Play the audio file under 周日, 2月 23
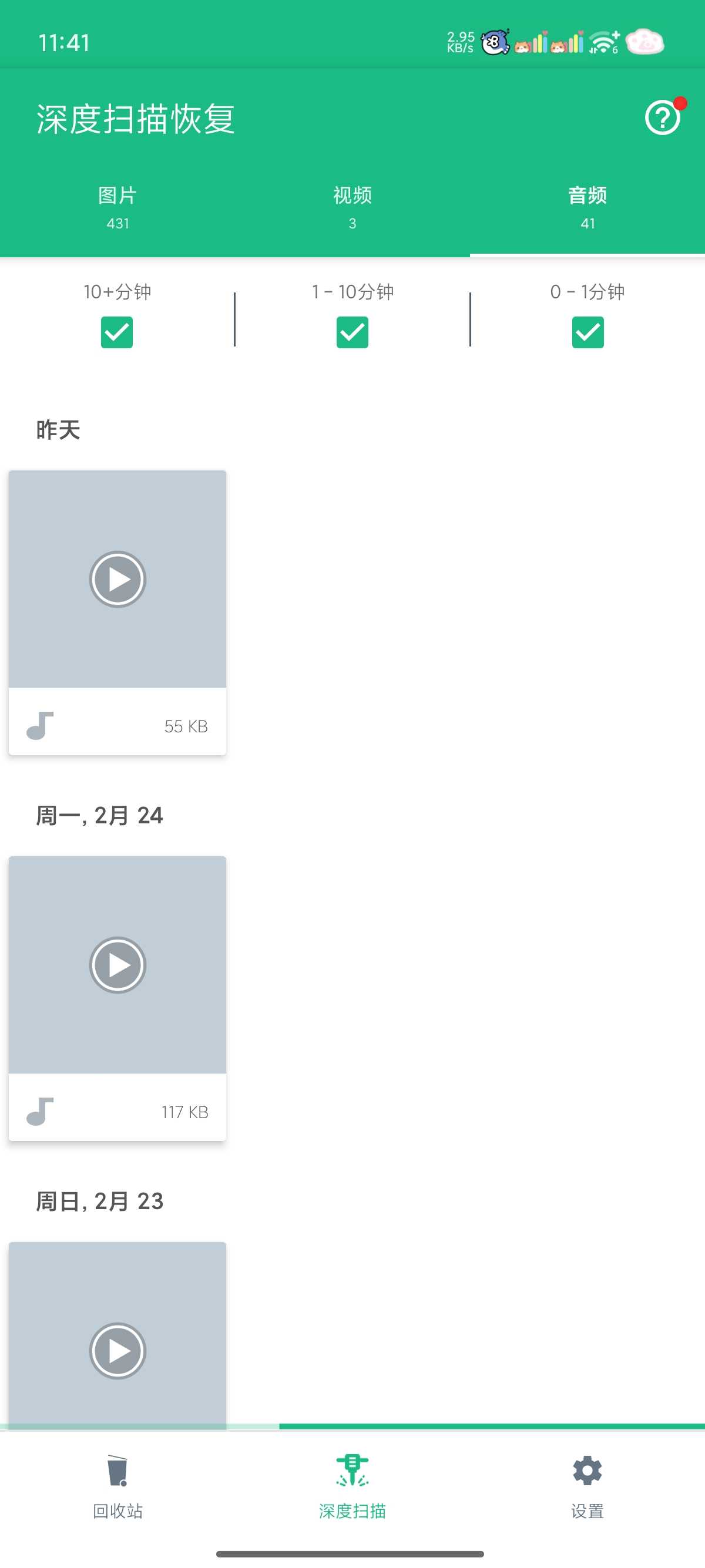The height and width of the screenshot is (1568, 705). tap(117, 1350)
